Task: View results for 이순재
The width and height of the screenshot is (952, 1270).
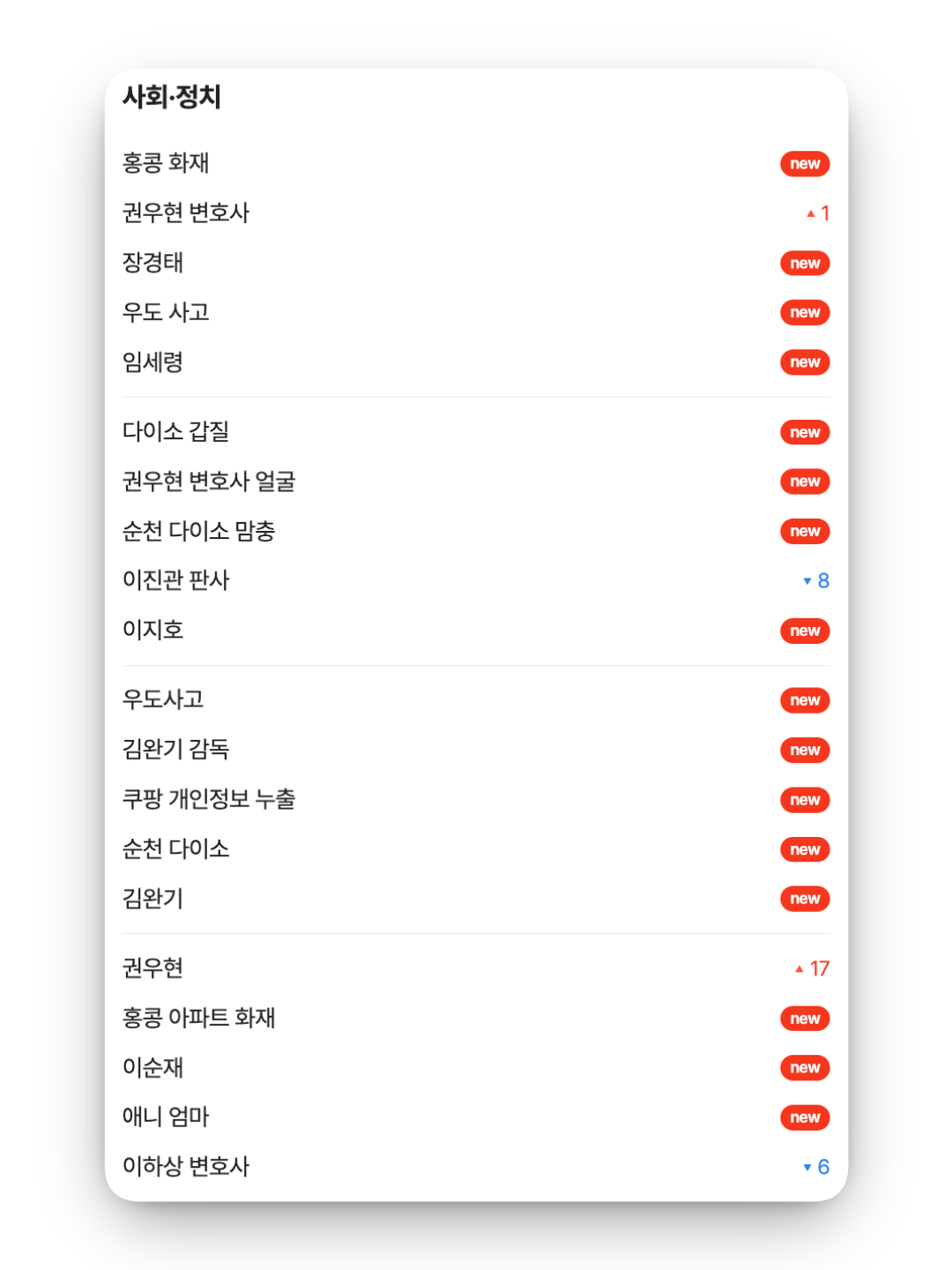Action: tap(152, 1067)
